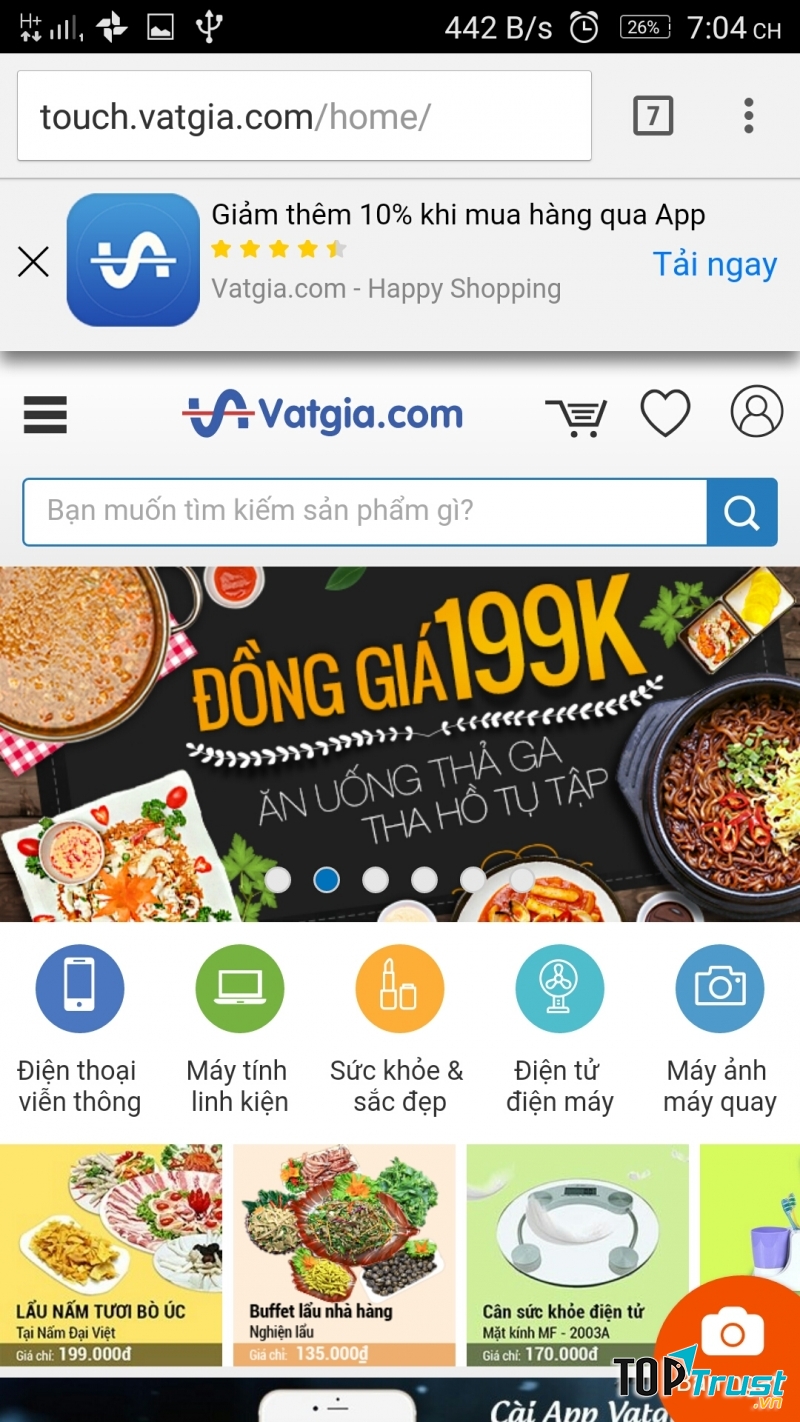Open "Sức khỏe & sắc đẹp" via the lipstick icon
800x1422 pixels.
[399, 987]
